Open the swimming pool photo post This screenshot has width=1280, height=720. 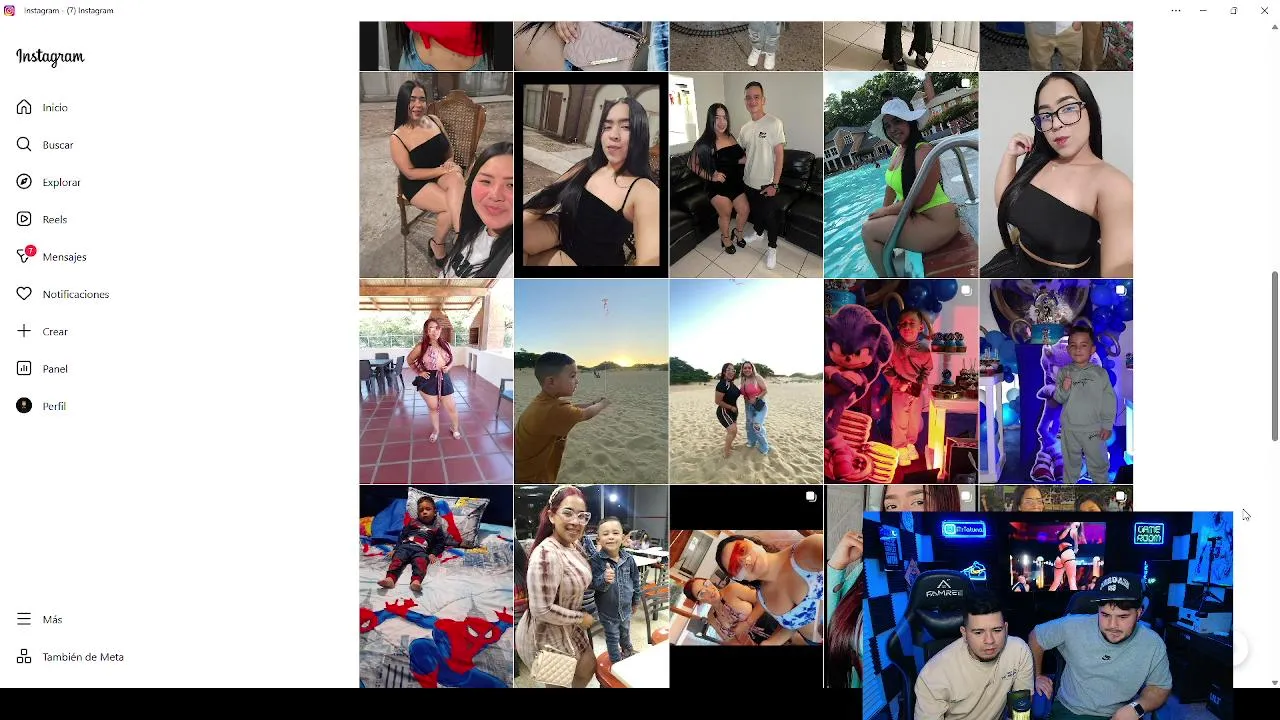(x=901, y=174)
